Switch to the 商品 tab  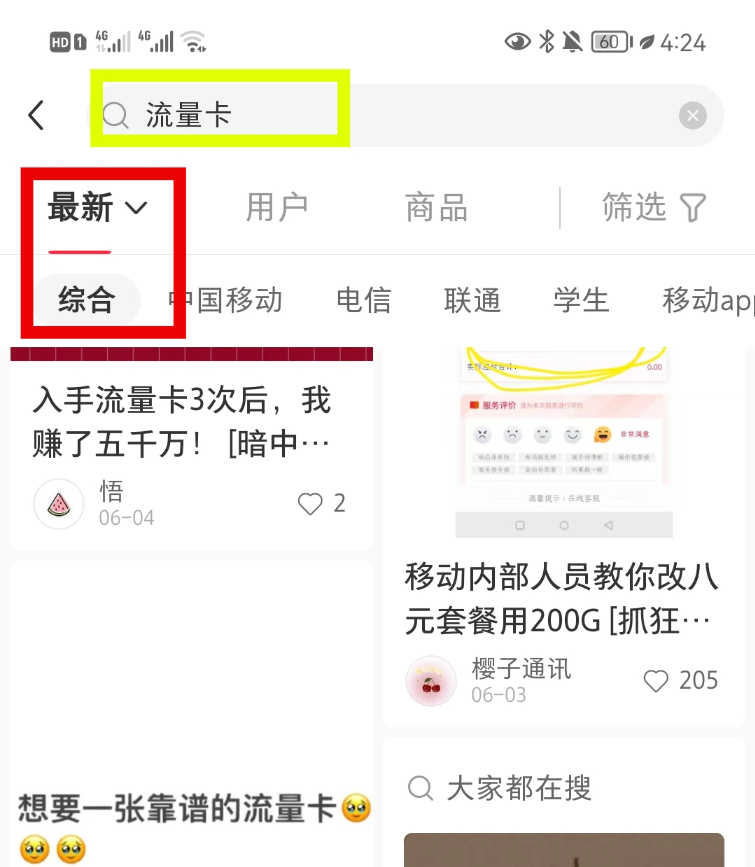pos(435,207)
